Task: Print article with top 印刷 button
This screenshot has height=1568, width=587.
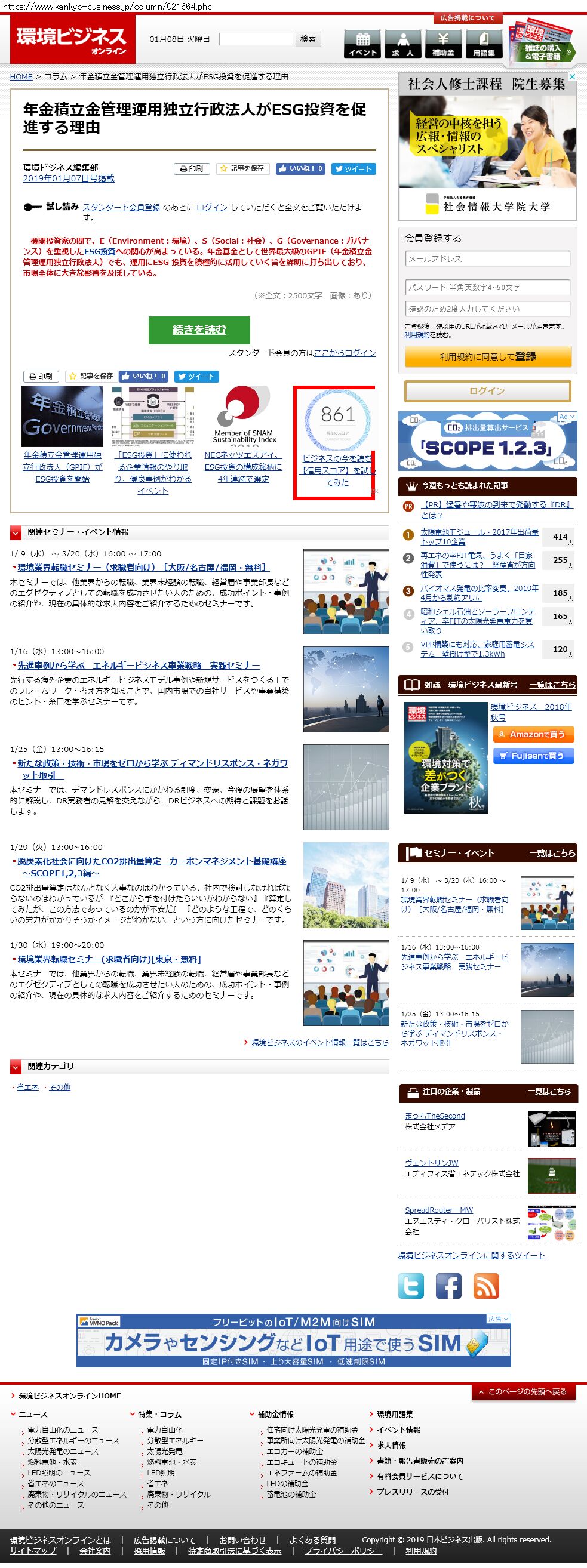Action: click(x=192, y=168)
